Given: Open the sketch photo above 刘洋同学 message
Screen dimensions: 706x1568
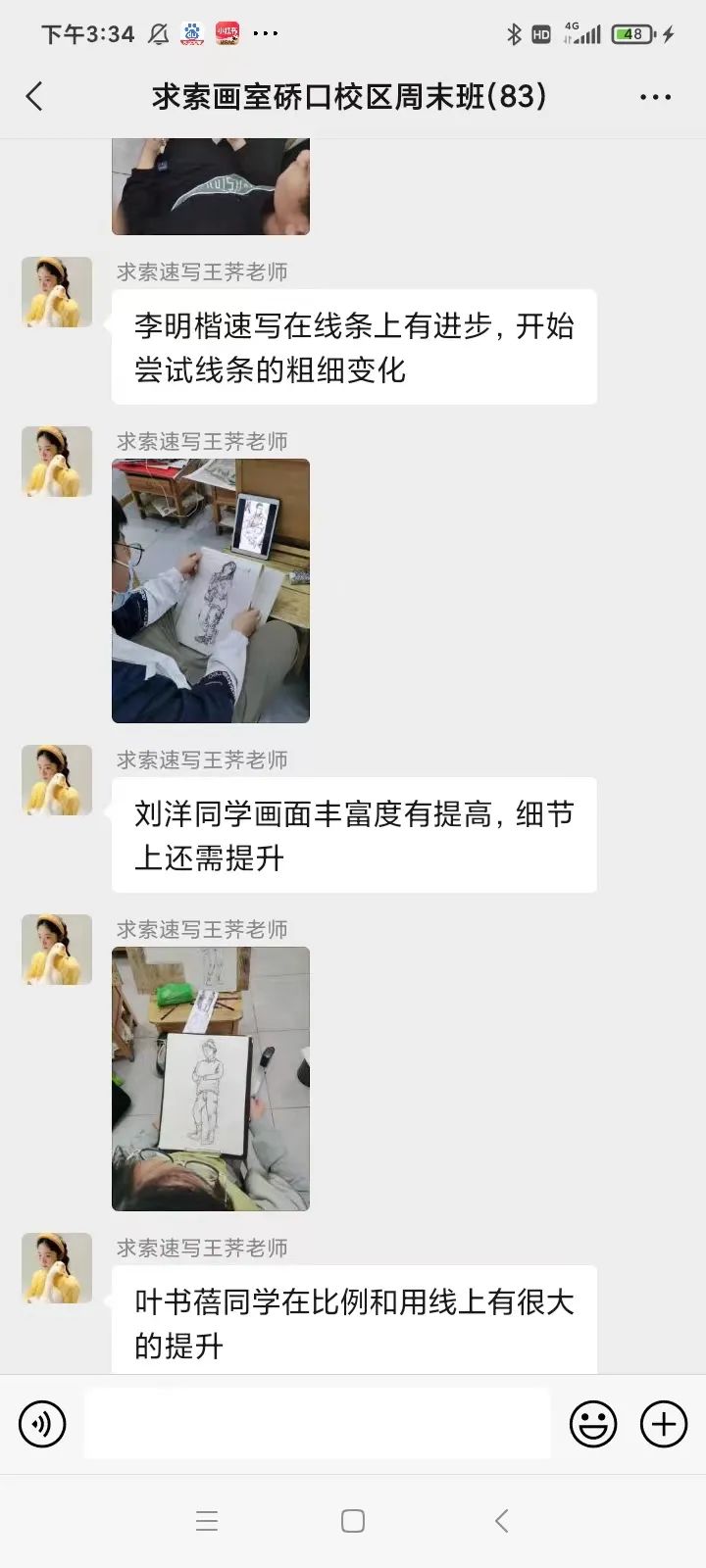Looking at the screenshot, I should [211, 591].
